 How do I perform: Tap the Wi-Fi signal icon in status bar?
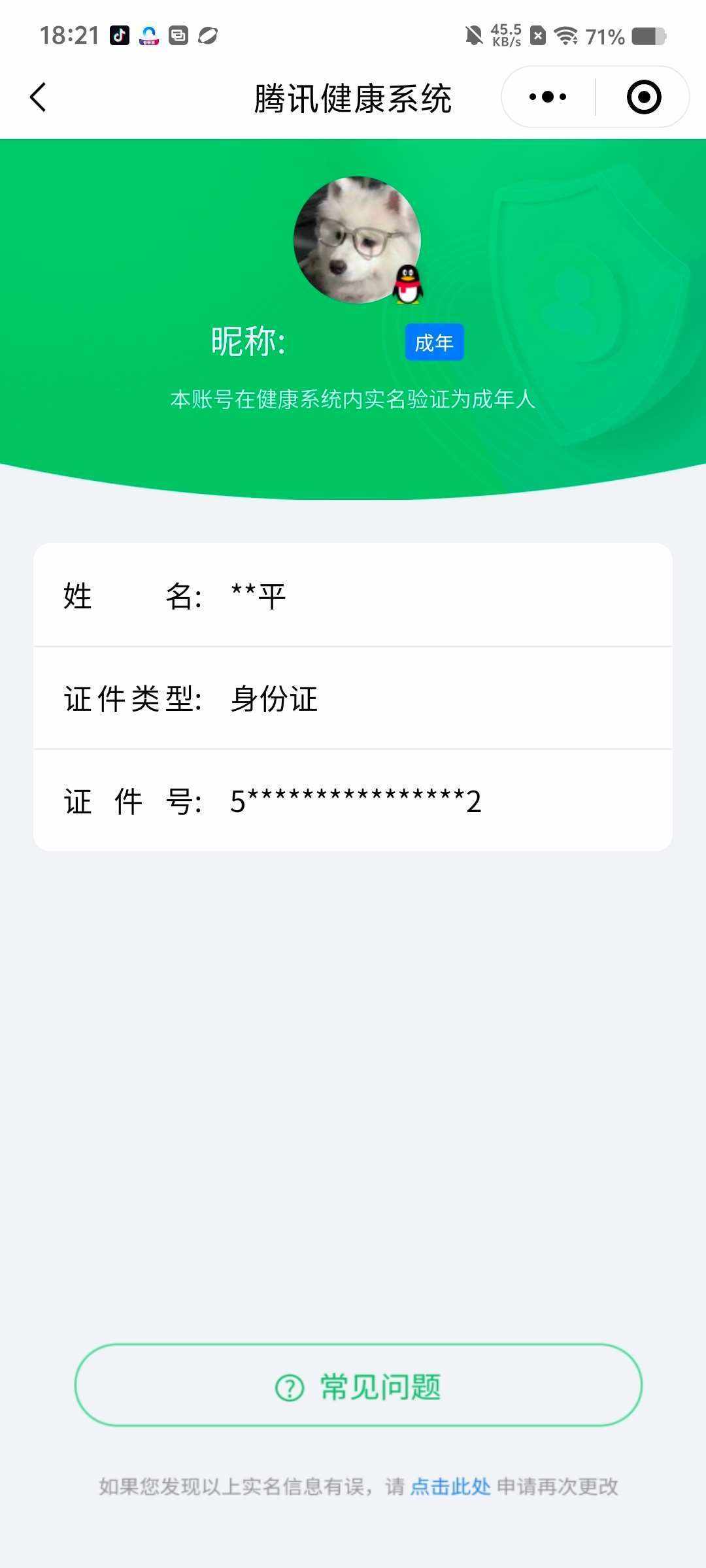pos(566,36)
